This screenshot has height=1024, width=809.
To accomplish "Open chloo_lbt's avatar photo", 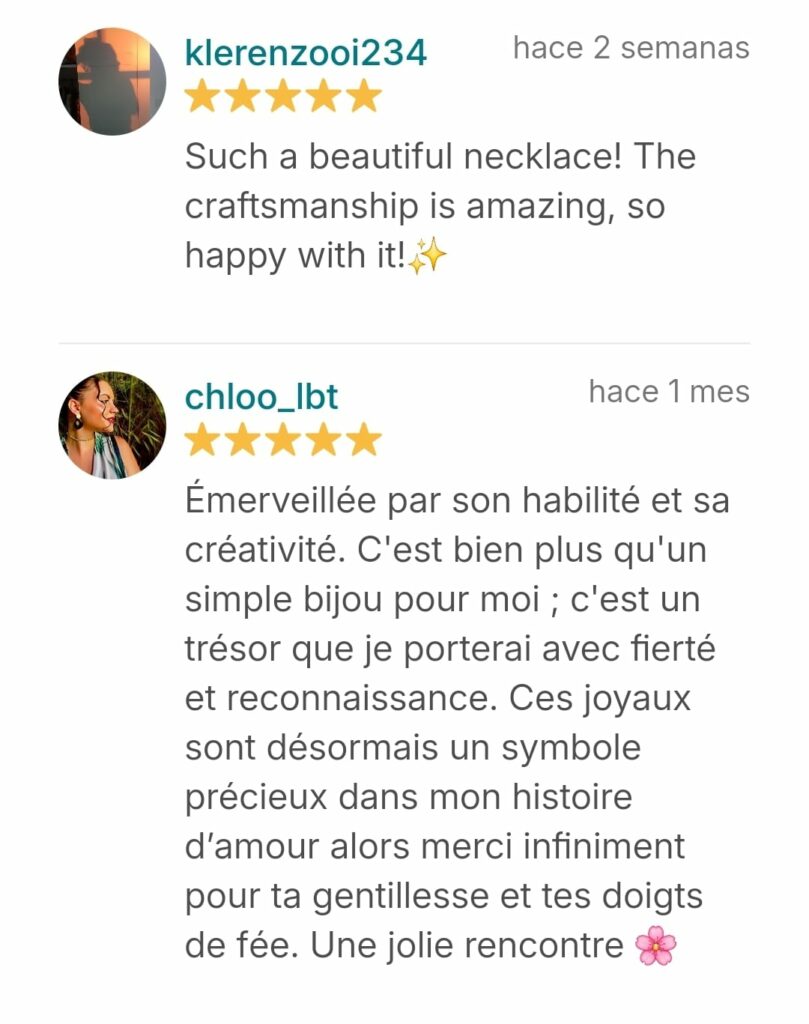I will coord(112,425).
